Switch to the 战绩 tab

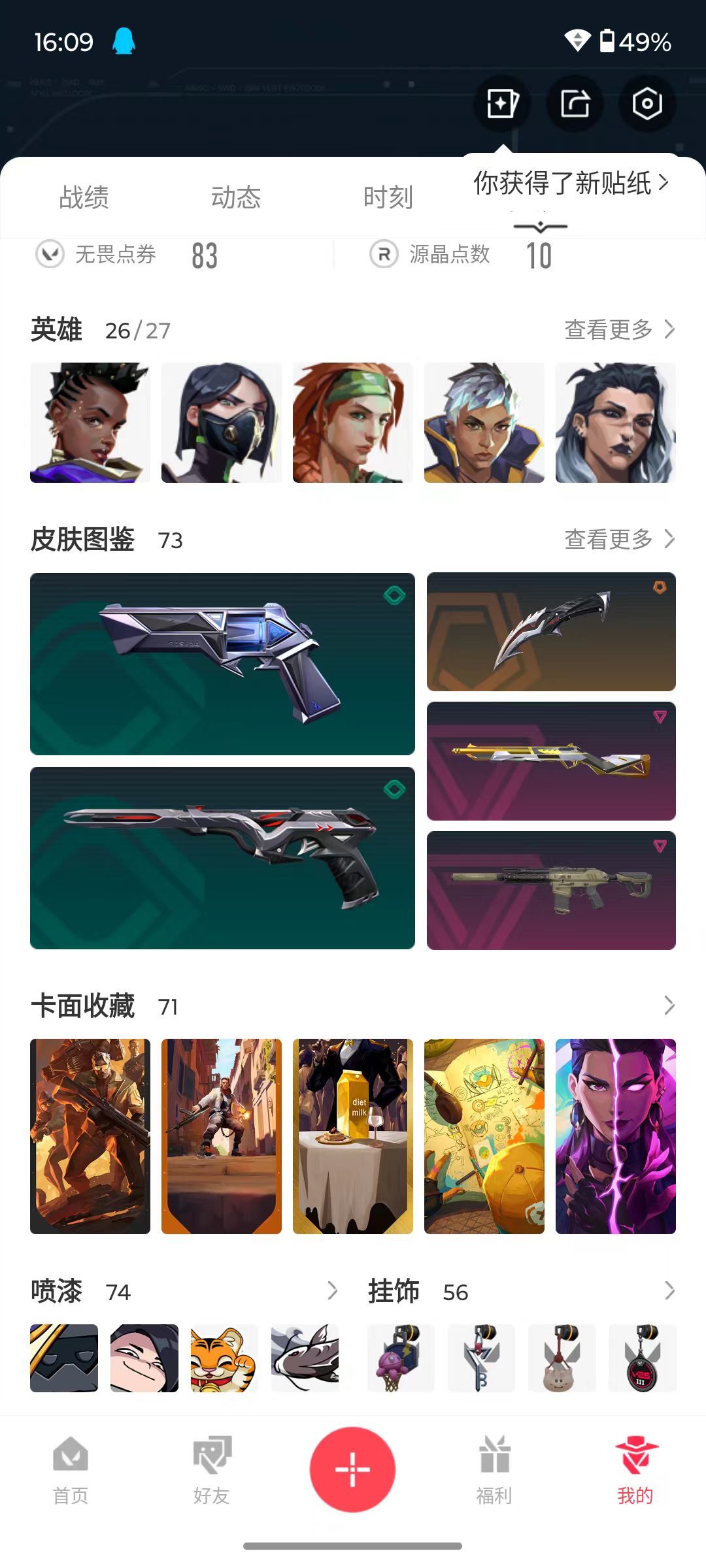84,197
